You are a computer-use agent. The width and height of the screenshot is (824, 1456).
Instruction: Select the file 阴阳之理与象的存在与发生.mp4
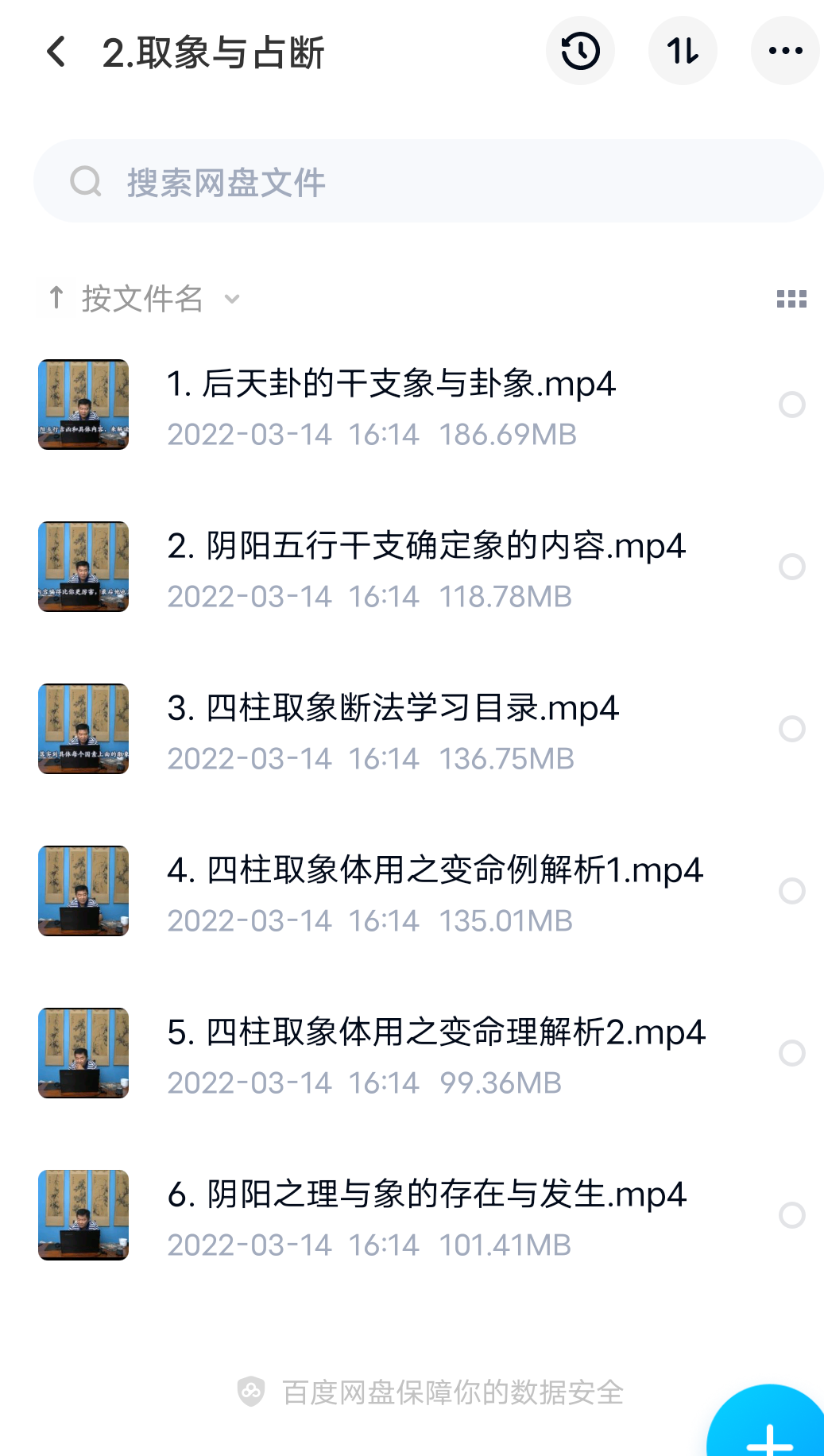[x=792, y=1214]
